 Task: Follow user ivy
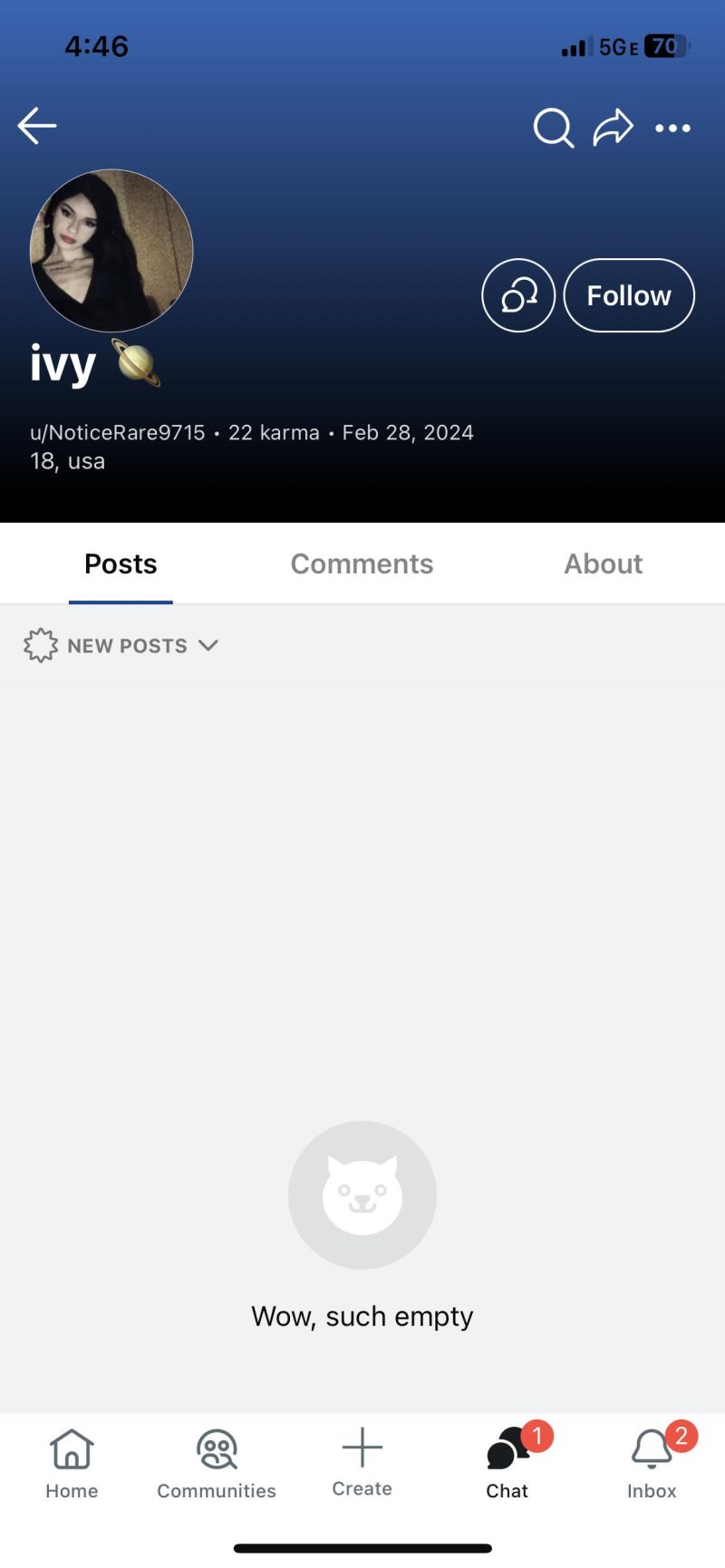point(629,295)
